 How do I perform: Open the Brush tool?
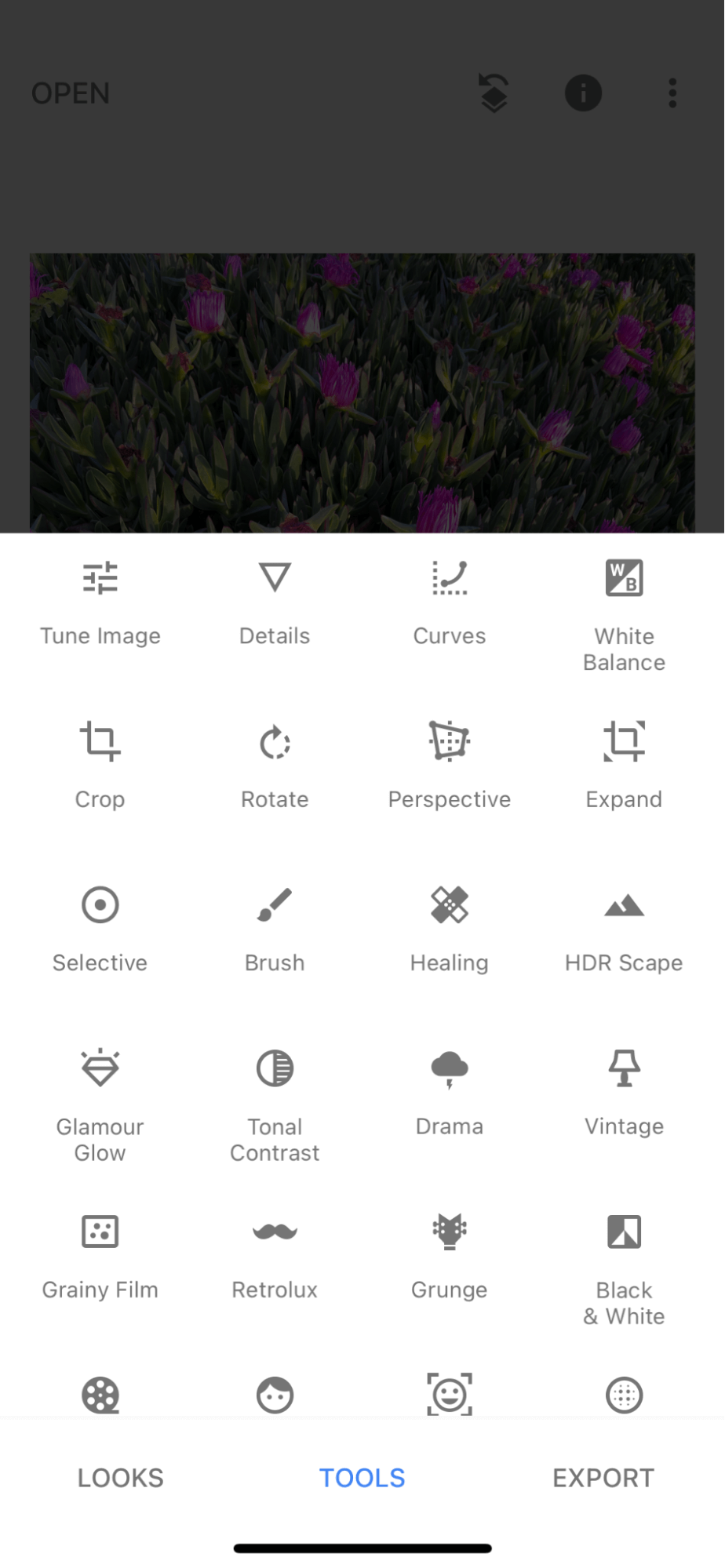point(275,928)
